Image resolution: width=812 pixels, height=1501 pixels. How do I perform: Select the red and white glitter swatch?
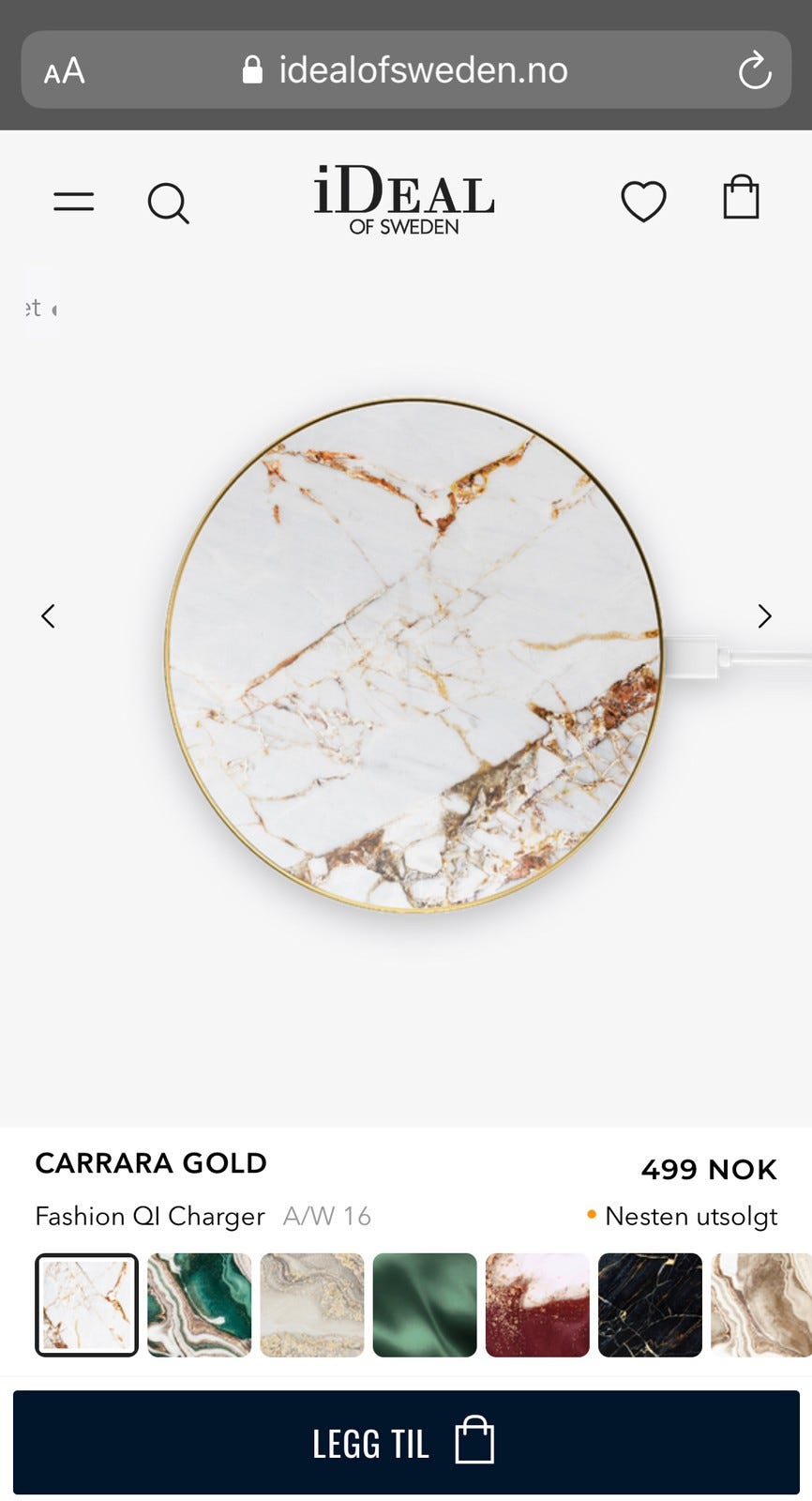click(537, 1305)
